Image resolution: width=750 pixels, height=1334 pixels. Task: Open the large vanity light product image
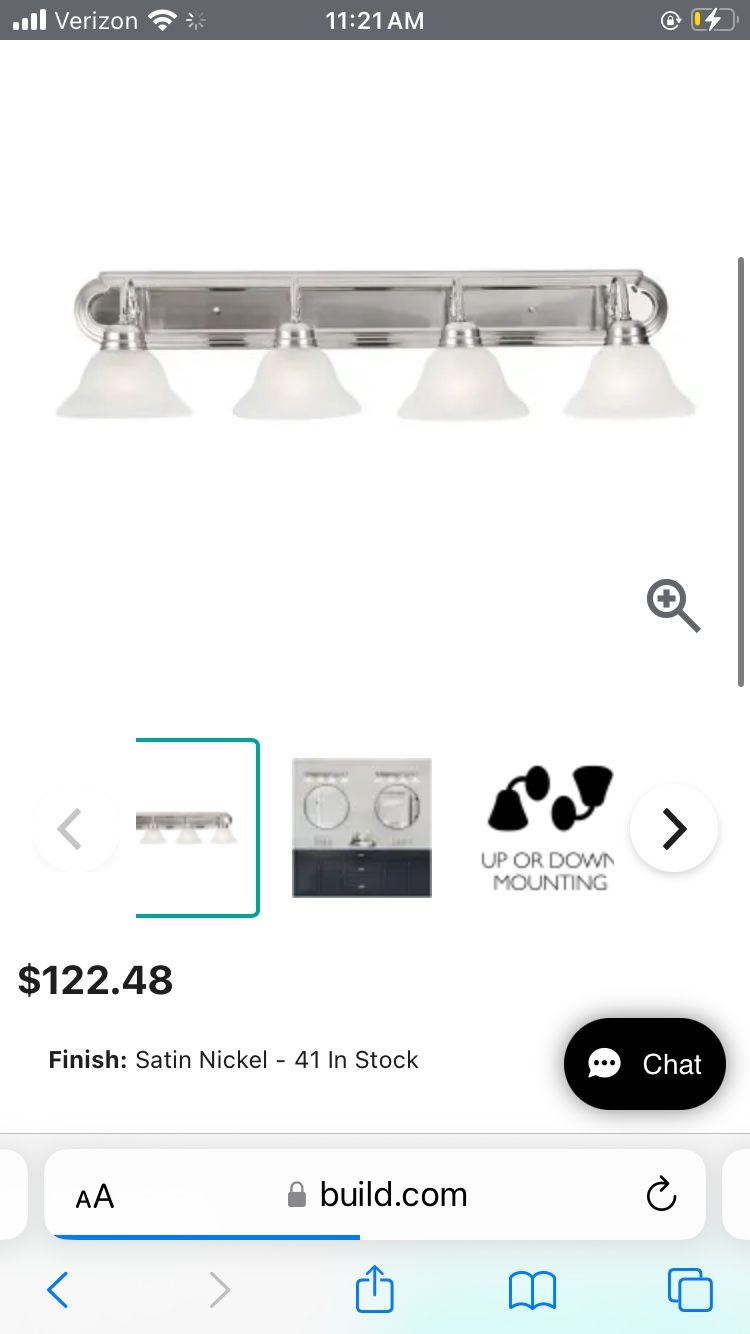pos(375,345)
